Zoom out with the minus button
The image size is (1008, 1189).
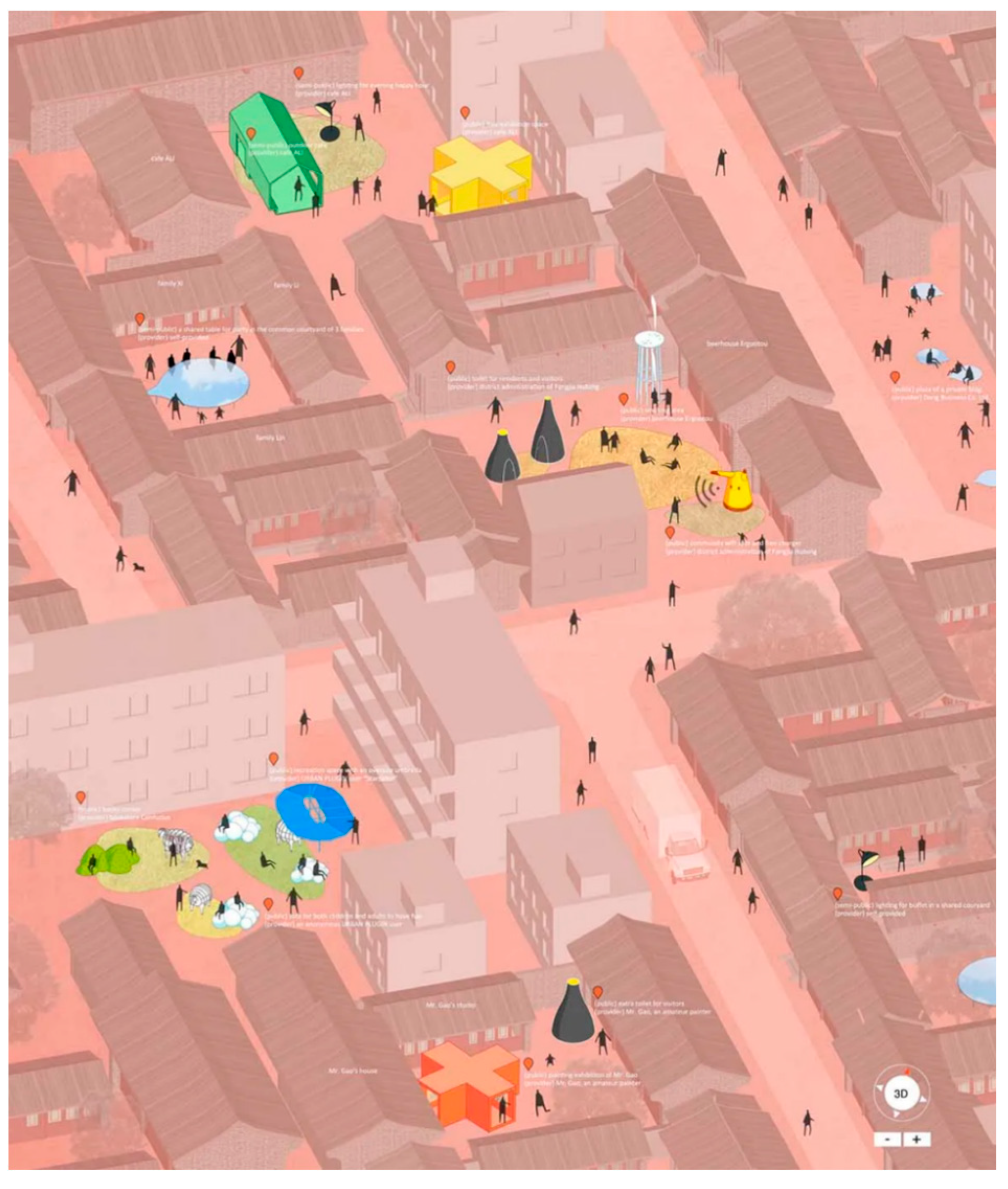tap(887, 1139)
